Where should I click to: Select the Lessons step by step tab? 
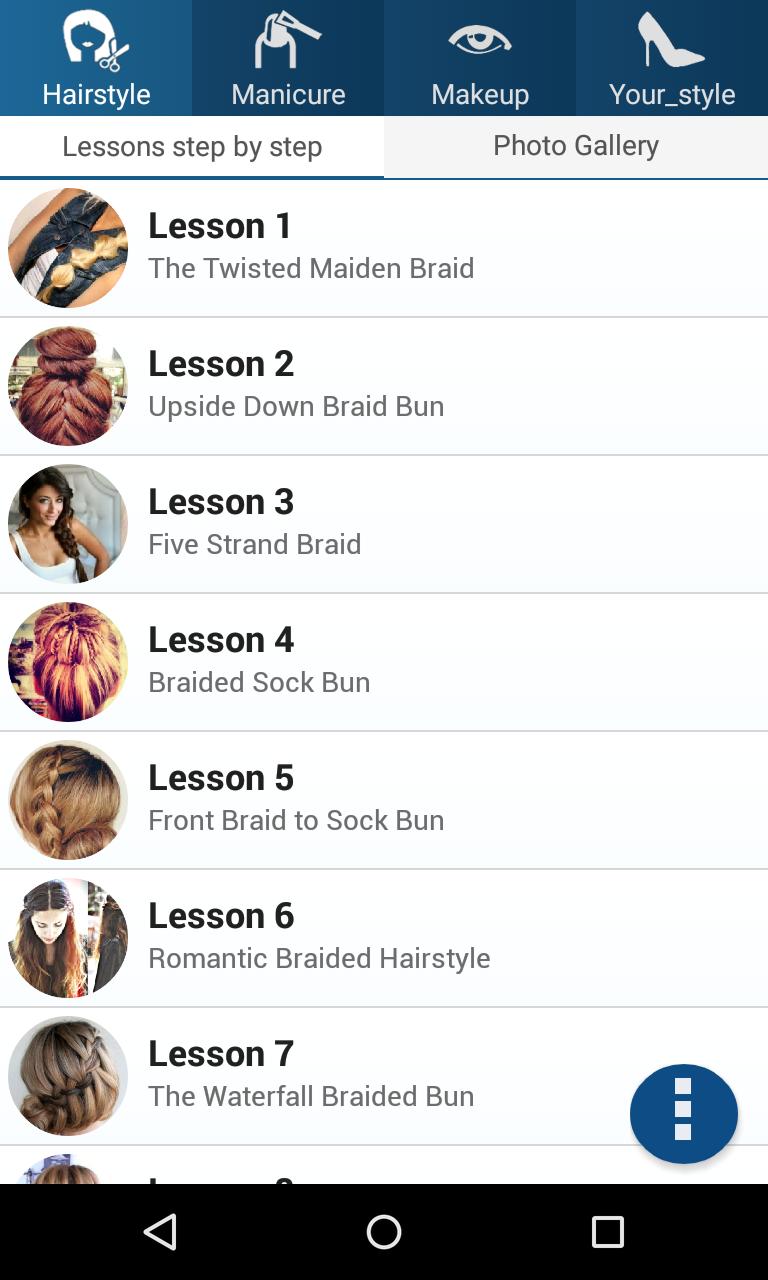pos(192,147)
